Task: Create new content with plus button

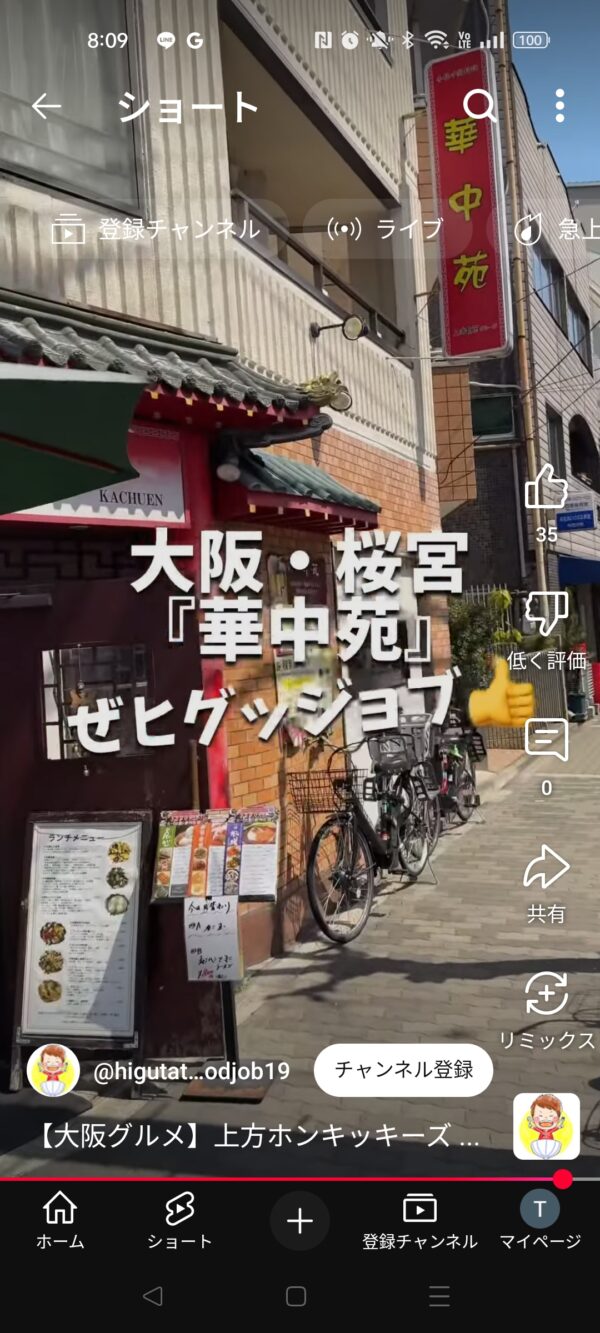Action: 300,1220
